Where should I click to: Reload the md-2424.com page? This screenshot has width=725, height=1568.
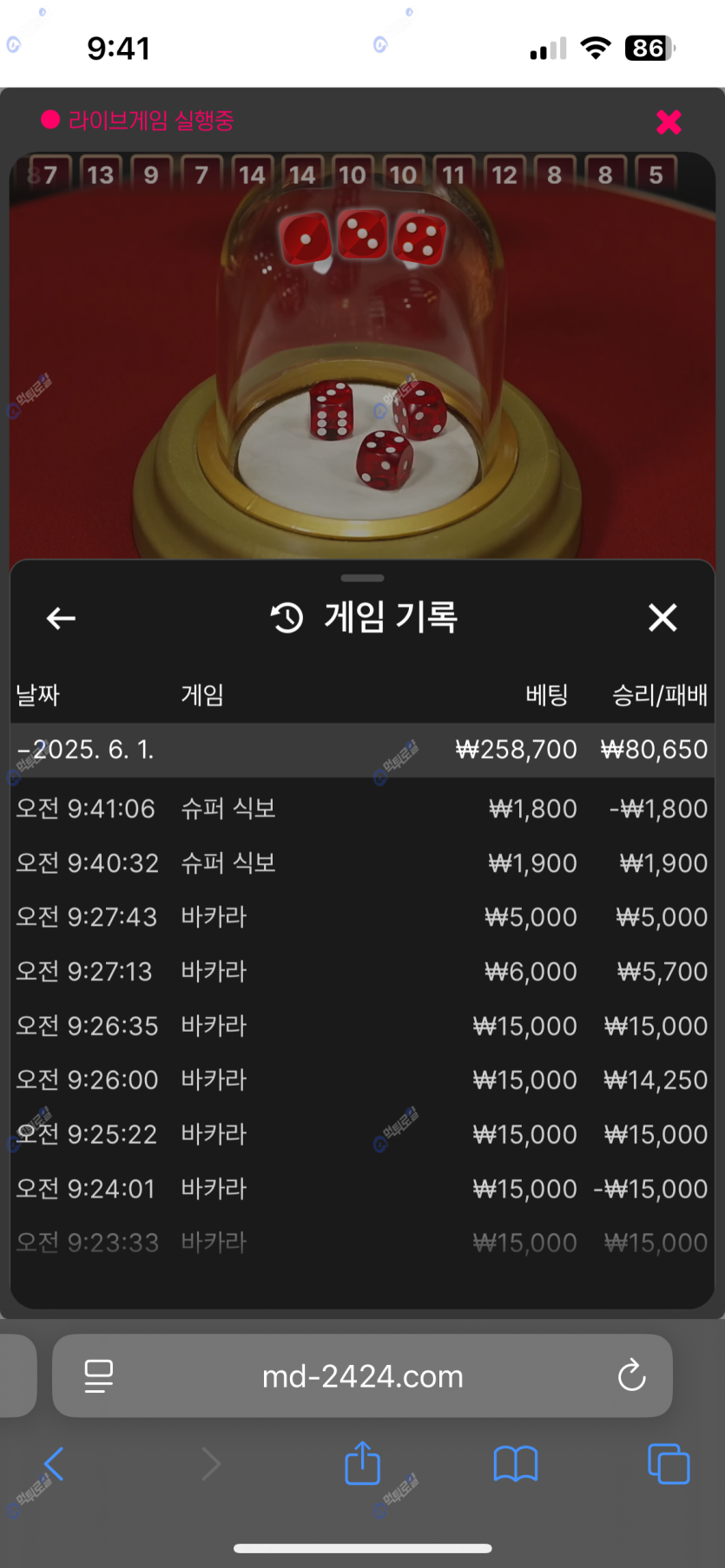point(631,1375)
